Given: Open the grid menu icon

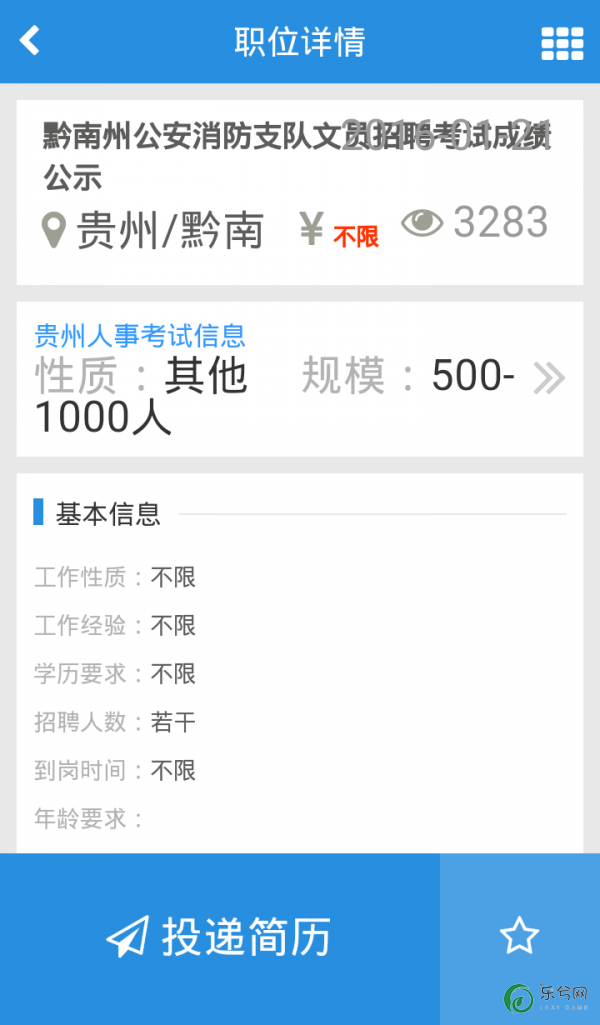Looking at the screenshot, I should (x=562, y=44).
